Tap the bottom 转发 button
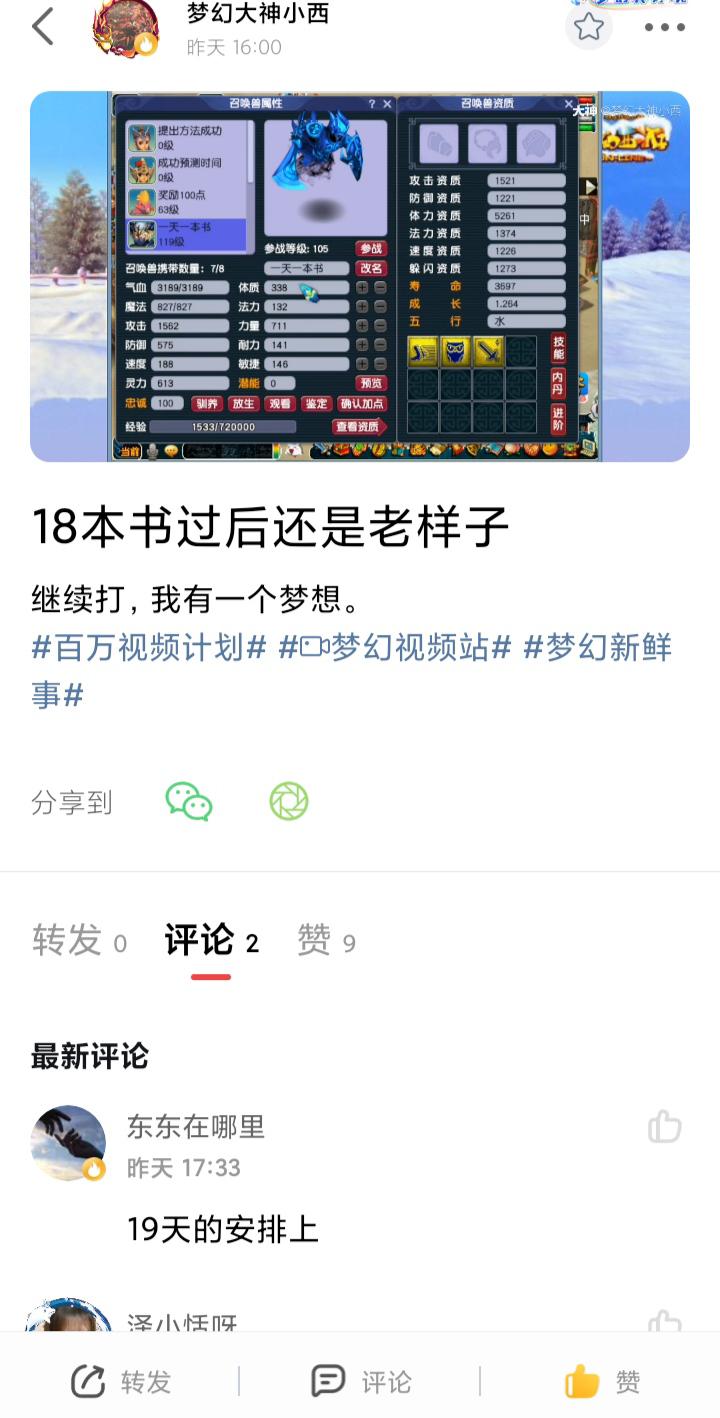This screenshot has width=720, height=1418. (121, 1382)
